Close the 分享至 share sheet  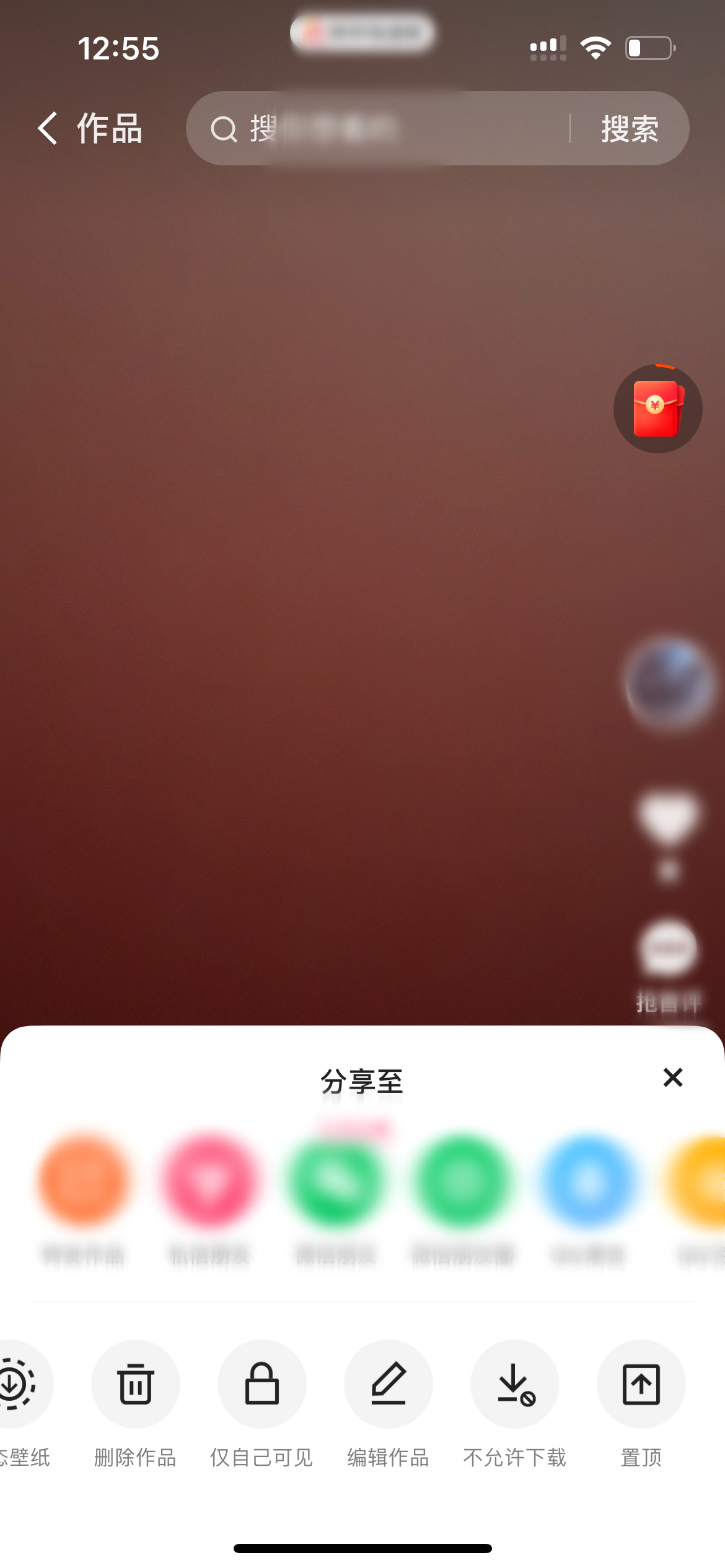(x=673, y=1078)
